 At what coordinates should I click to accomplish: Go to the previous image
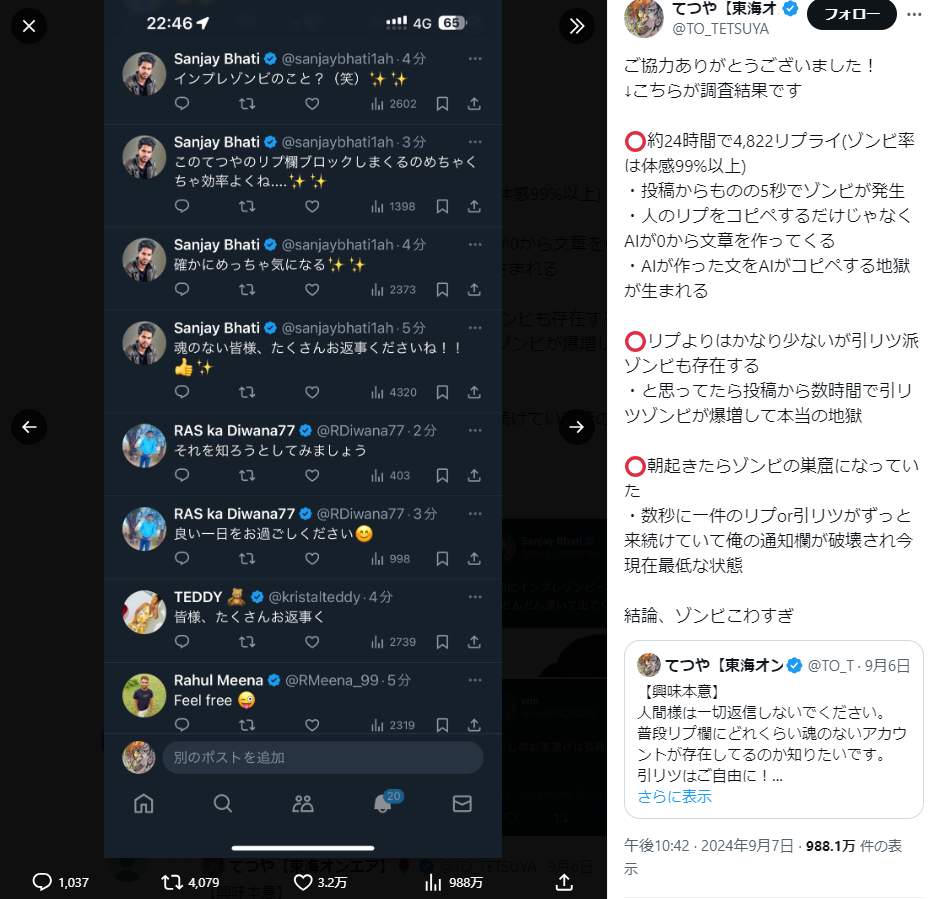point(28,427)
